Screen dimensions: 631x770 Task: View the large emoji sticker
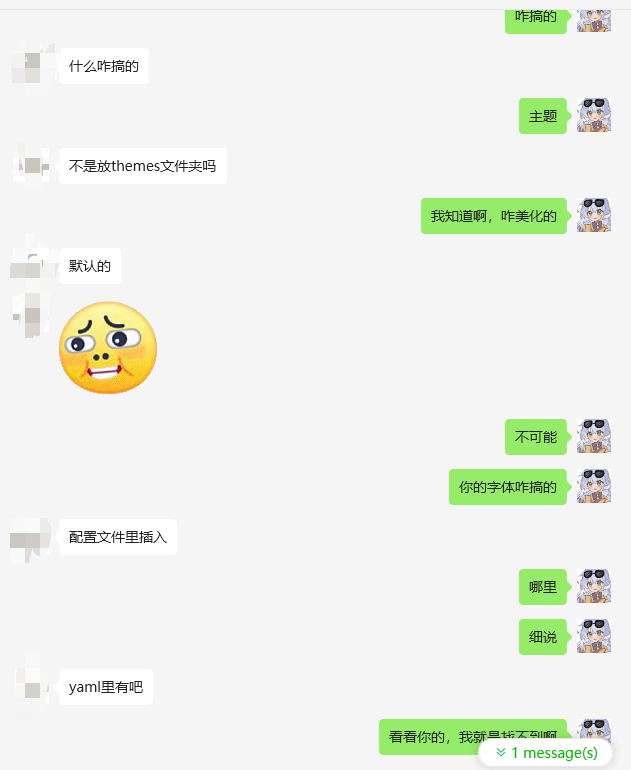pos(108,347)
